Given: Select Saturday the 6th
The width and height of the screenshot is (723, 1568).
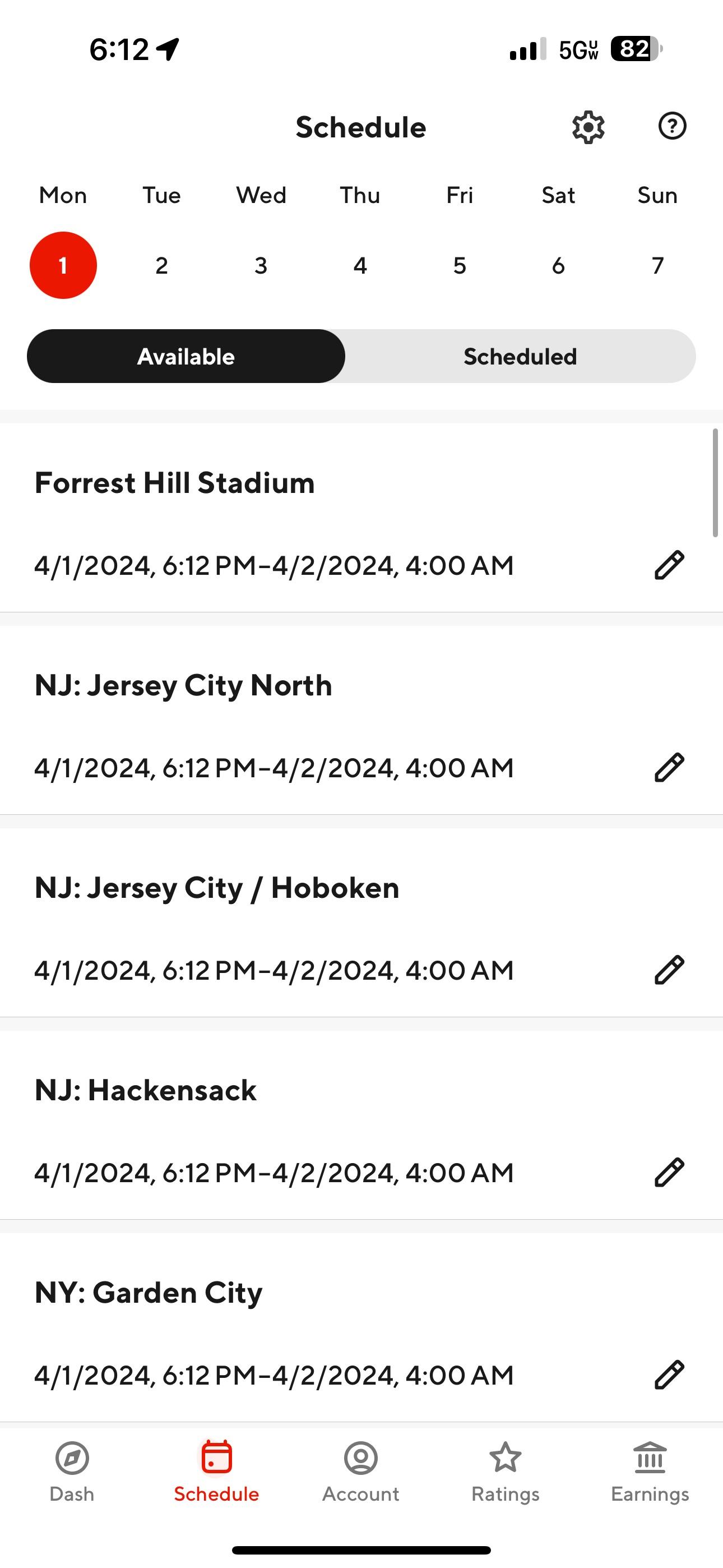Looking at the screenshot, I should [558, 265].
